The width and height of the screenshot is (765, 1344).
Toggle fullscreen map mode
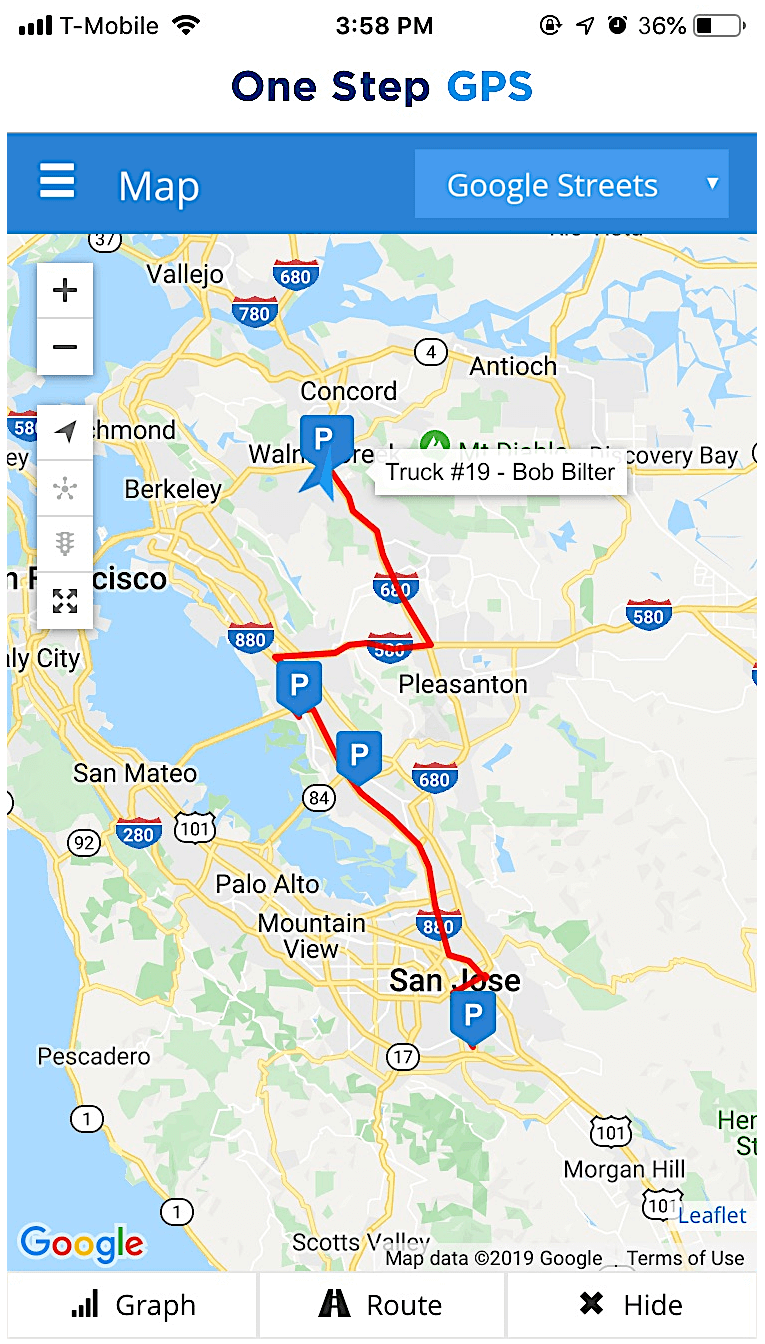click(64, 600)
